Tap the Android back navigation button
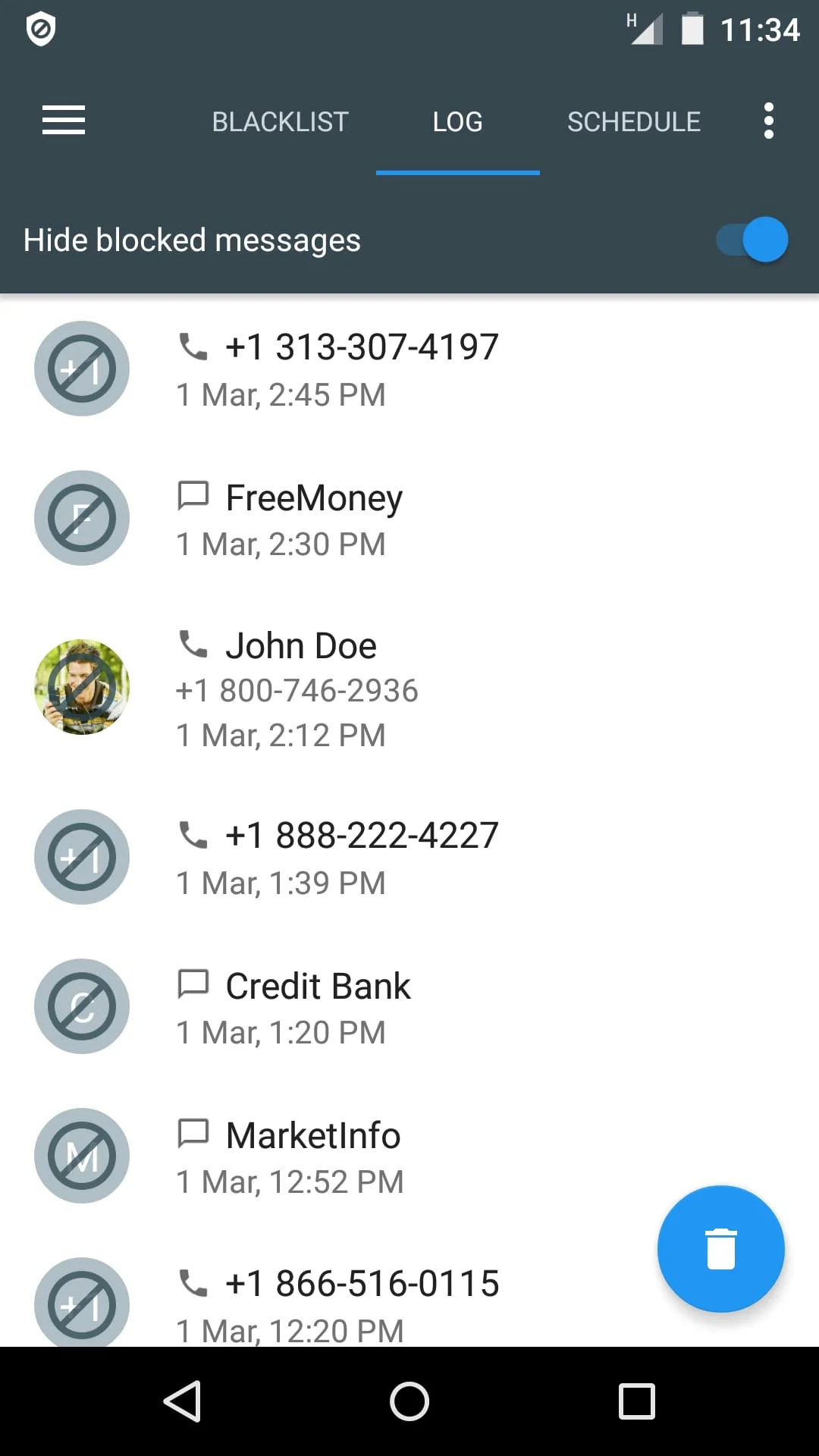 pos(183,1400)
